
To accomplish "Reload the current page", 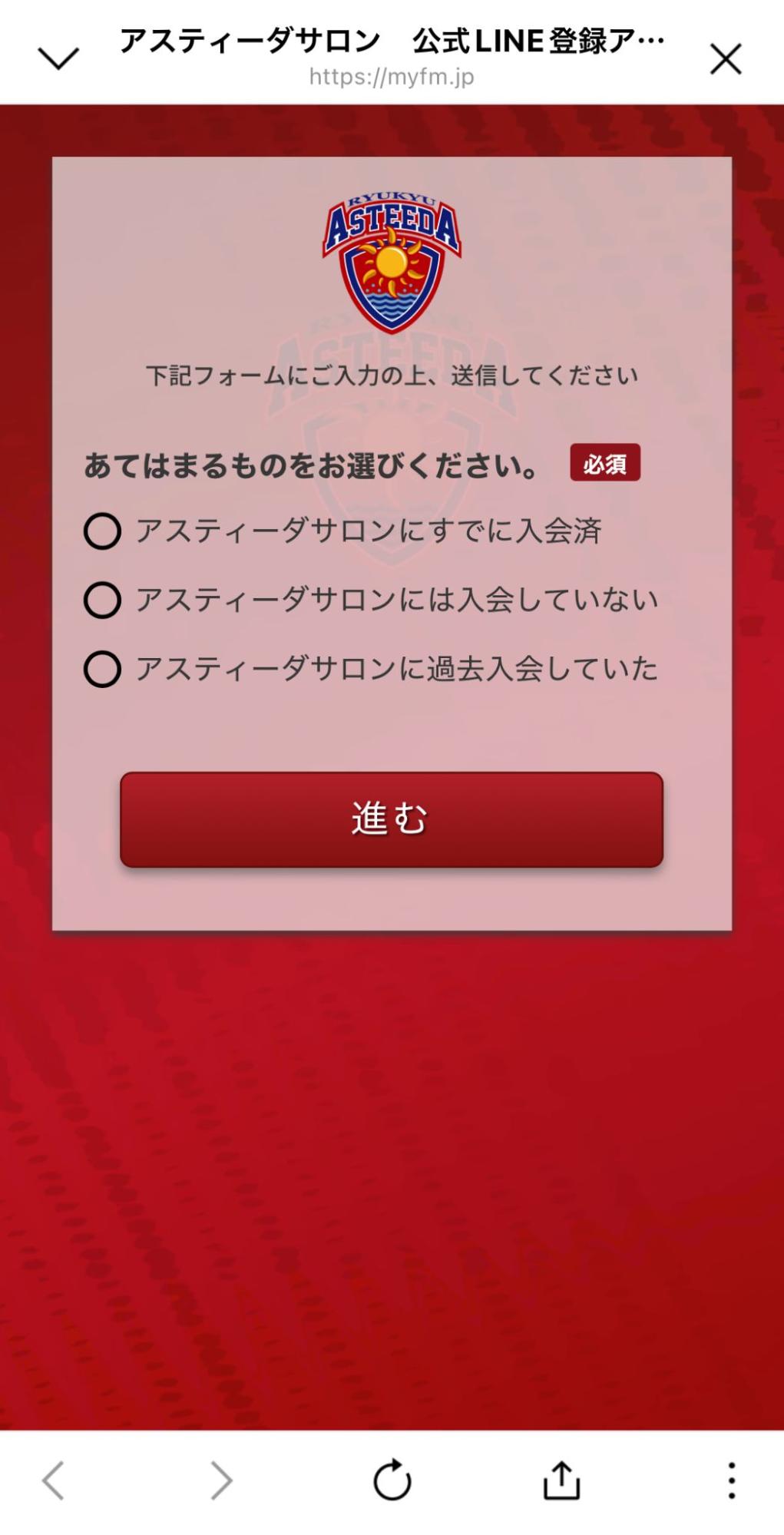I will click(x=392, y=1480).
